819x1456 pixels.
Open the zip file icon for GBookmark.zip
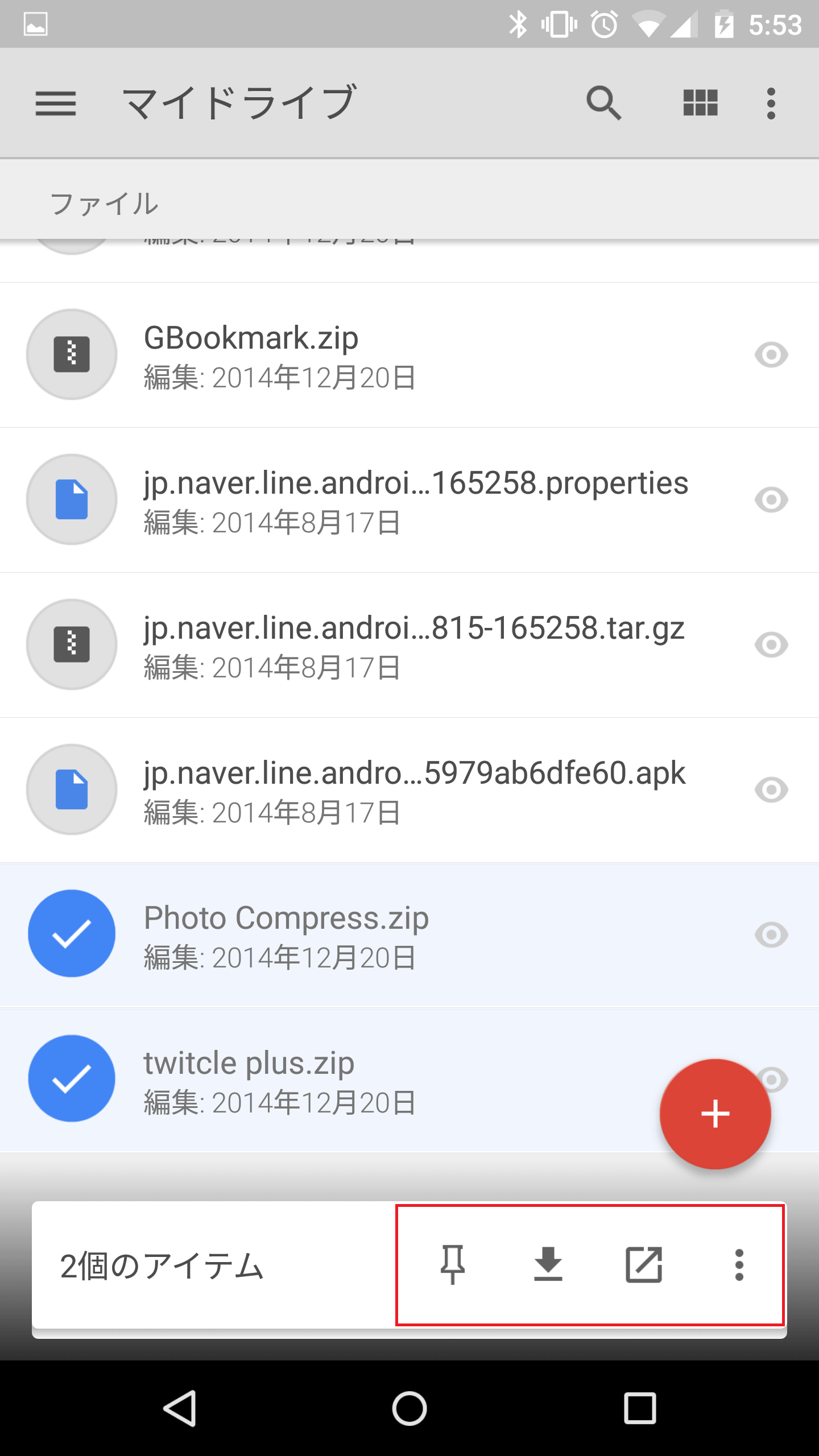click(x=72, y=354)
